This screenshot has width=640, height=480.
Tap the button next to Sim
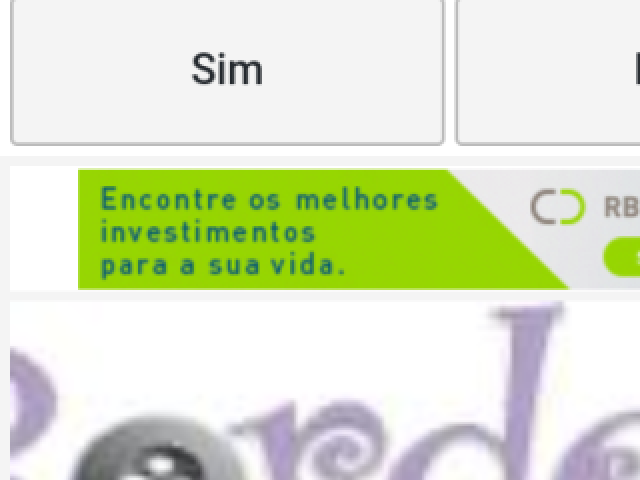(550, 70)
